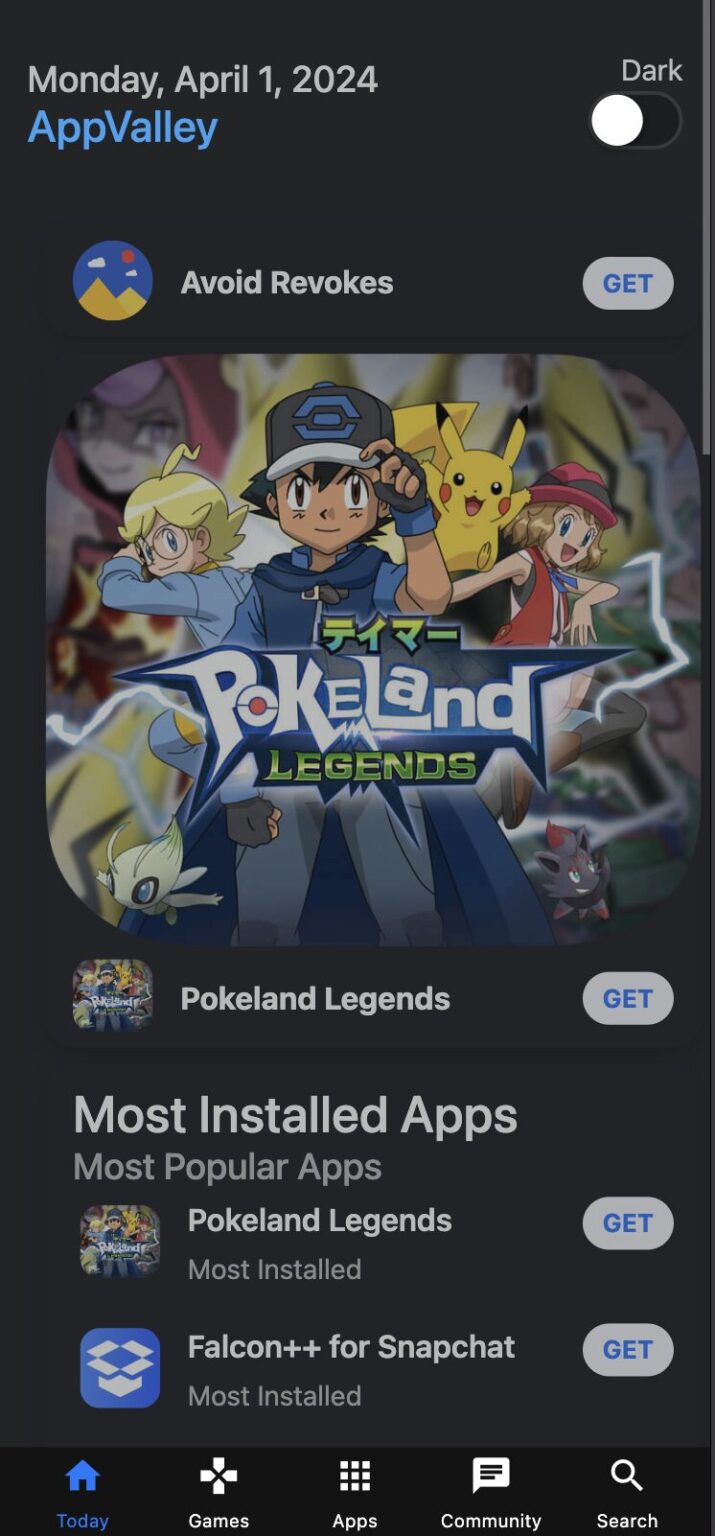Open the Pokeland Legends featured banner
The height and width of the screenshot is (1536, 715).
pyautogui.click(x=372, y=650)
